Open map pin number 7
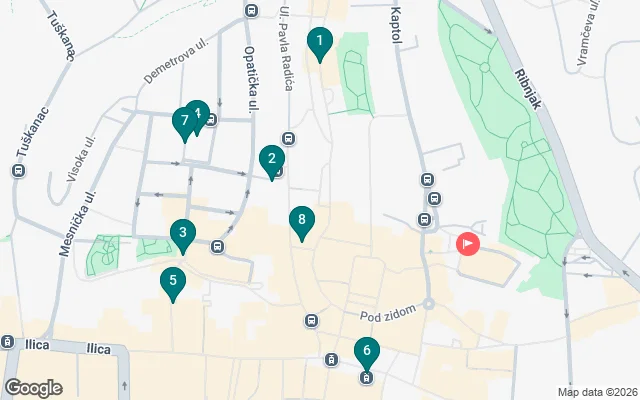 [x=182, y=123]
